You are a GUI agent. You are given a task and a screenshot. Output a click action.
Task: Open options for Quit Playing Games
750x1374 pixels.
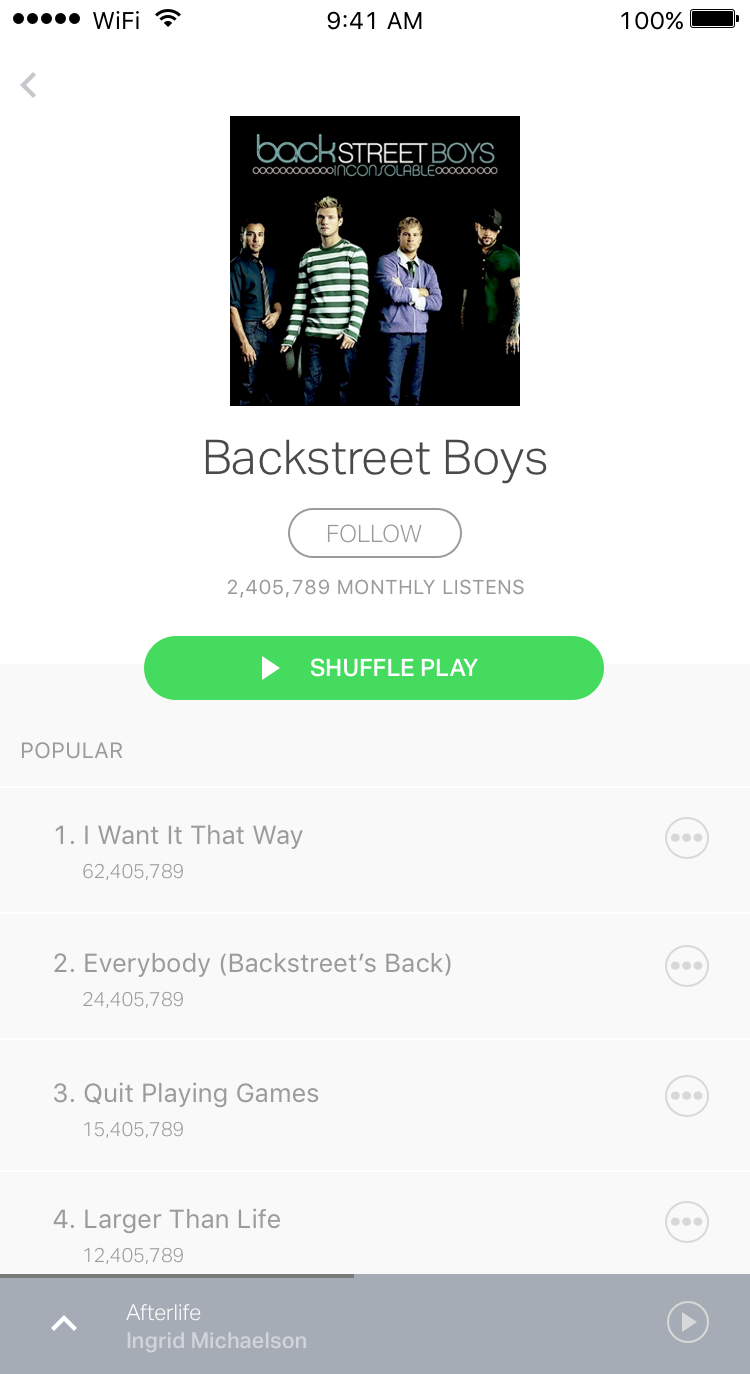[x=687, y=1096]
